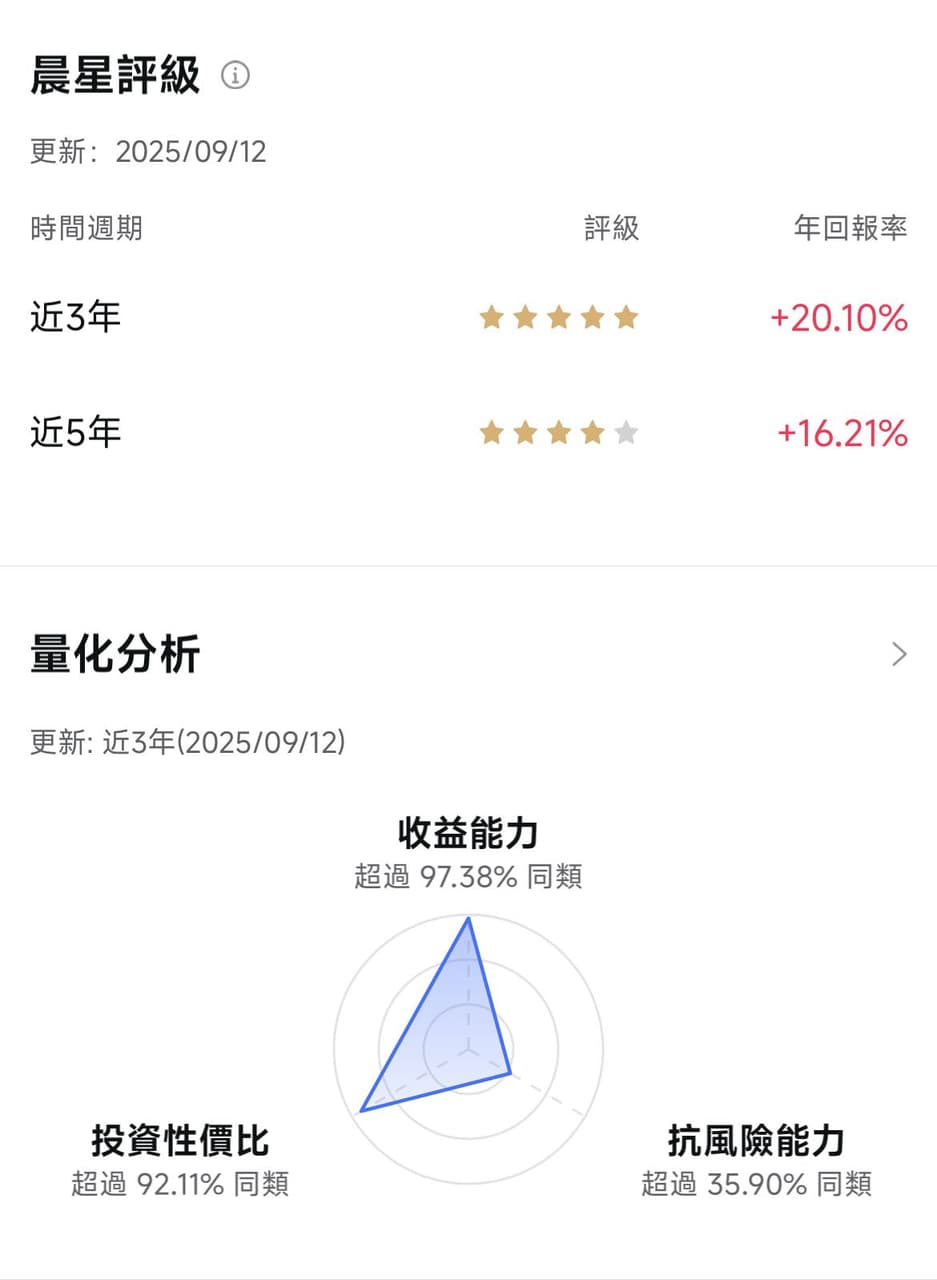The height and width of the screenshot is (1280, 937).
Task: Open 量化分析 details via right chevron
Action: point(898,652)
